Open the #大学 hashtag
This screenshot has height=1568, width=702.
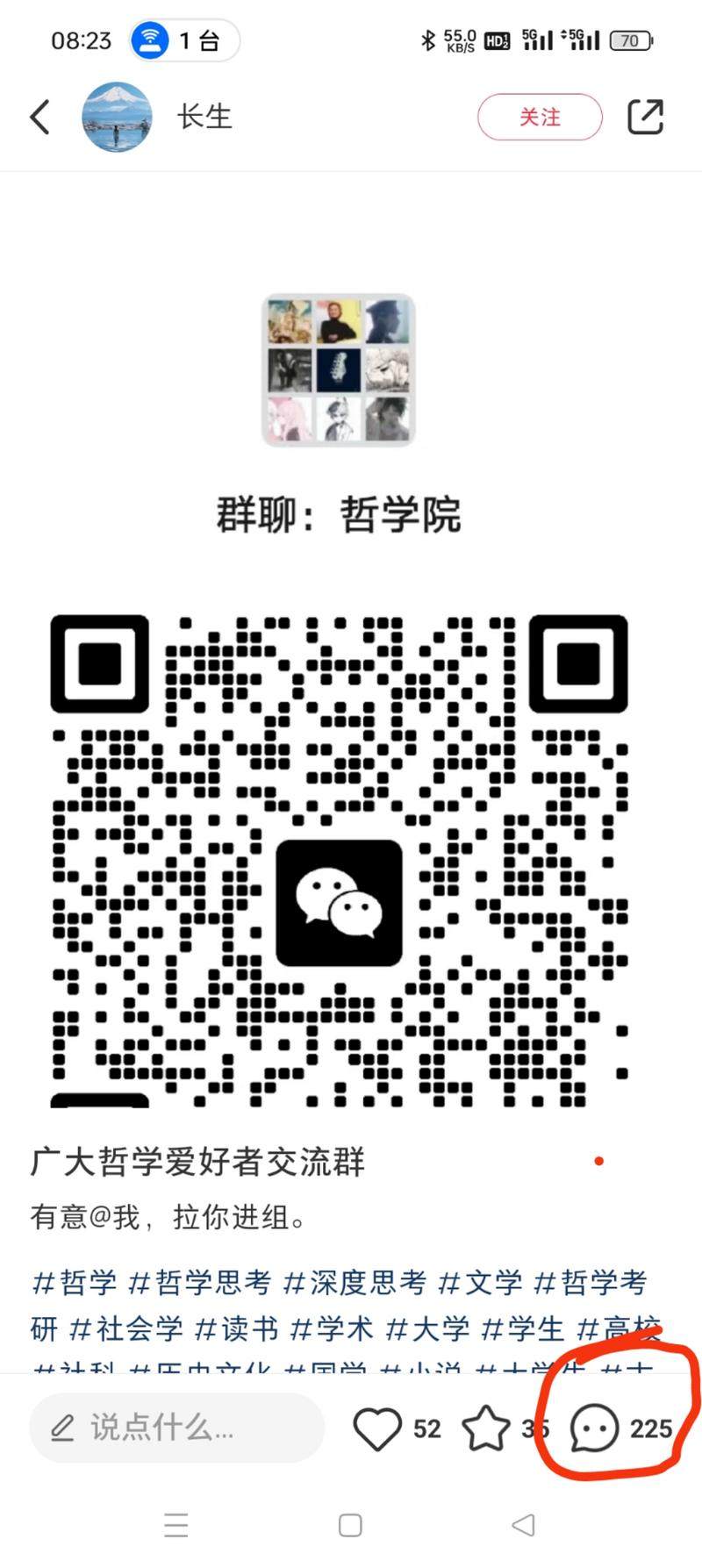[428, 1328]
